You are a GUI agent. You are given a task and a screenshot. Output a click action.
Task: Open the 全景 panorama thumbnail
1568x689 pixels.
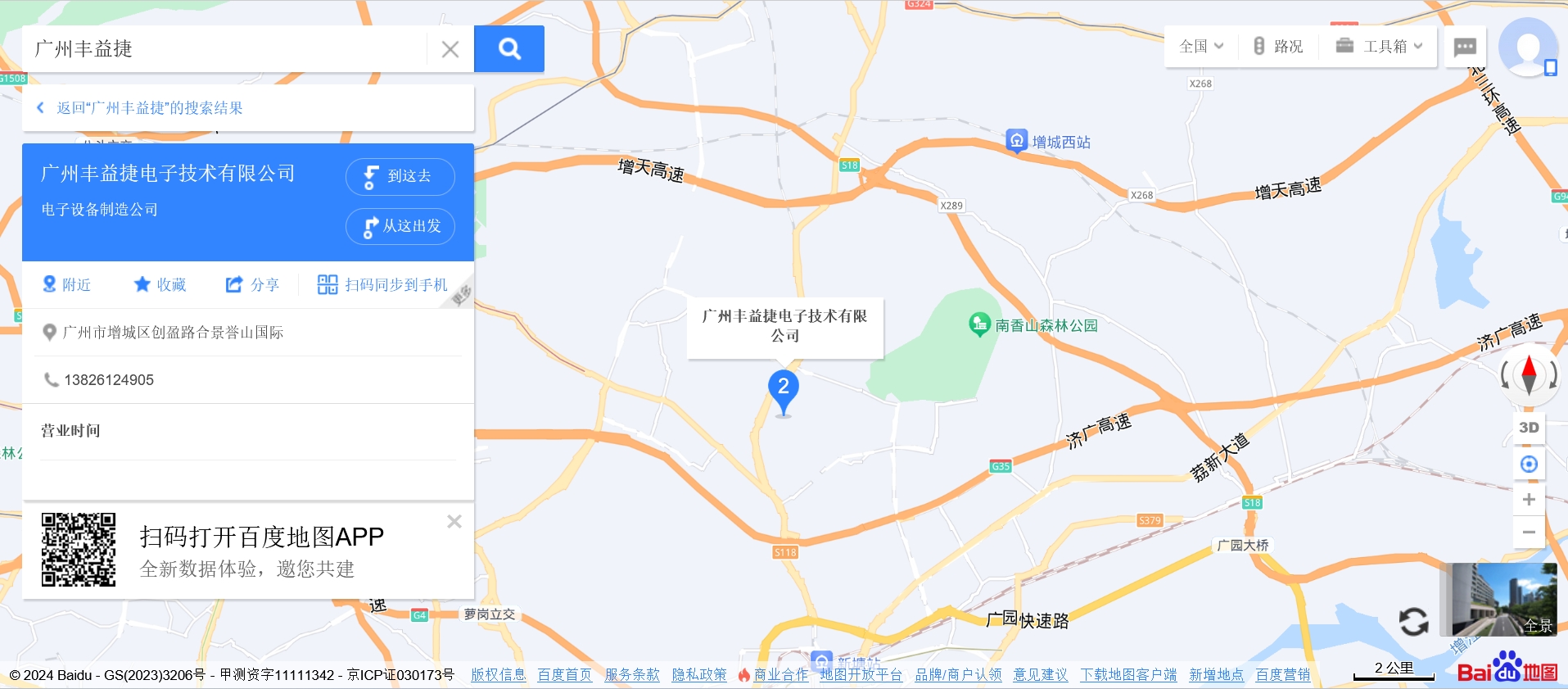[1503, 600]
